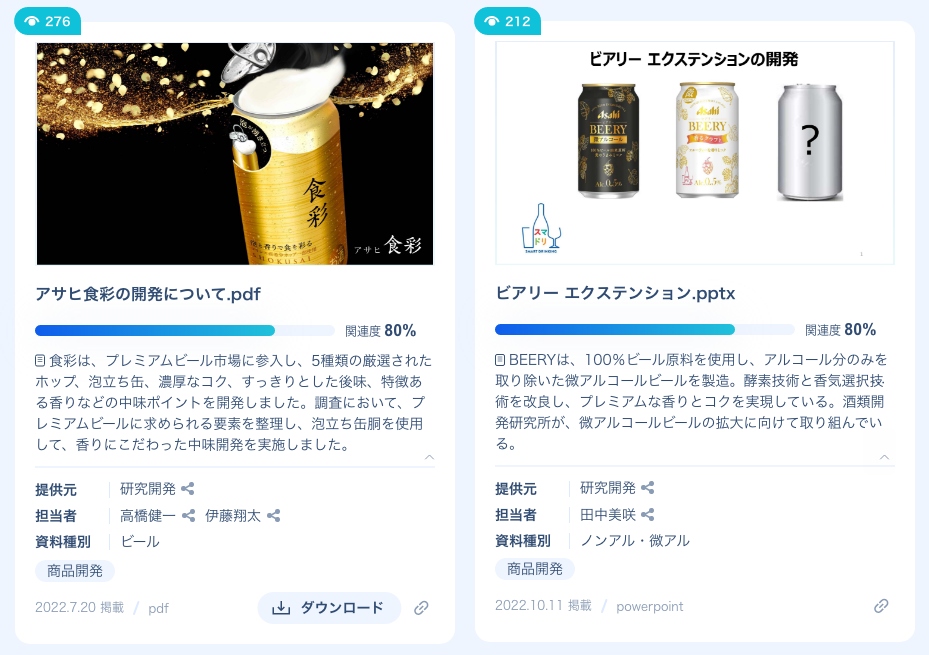Open the ビアリー エクステンション.pptx title

(615, 293)
